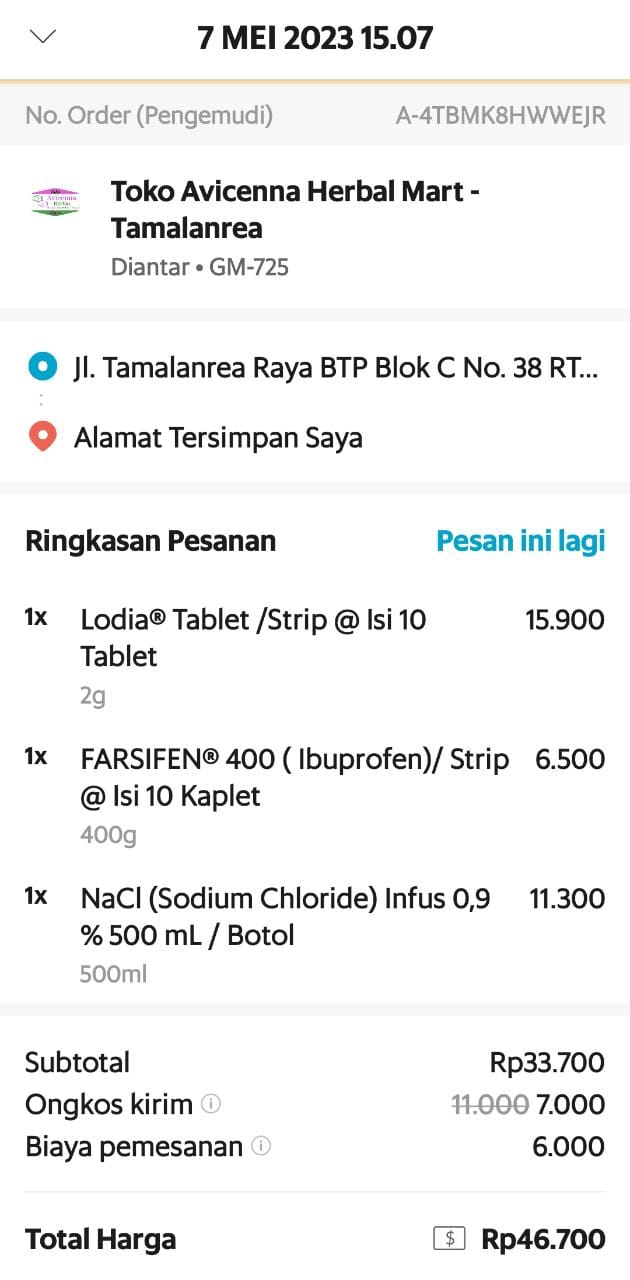Open Toko Avicenna Herbal Mart store page
The width and height of the screenshot is (630, 1280).
click(295, 209)
